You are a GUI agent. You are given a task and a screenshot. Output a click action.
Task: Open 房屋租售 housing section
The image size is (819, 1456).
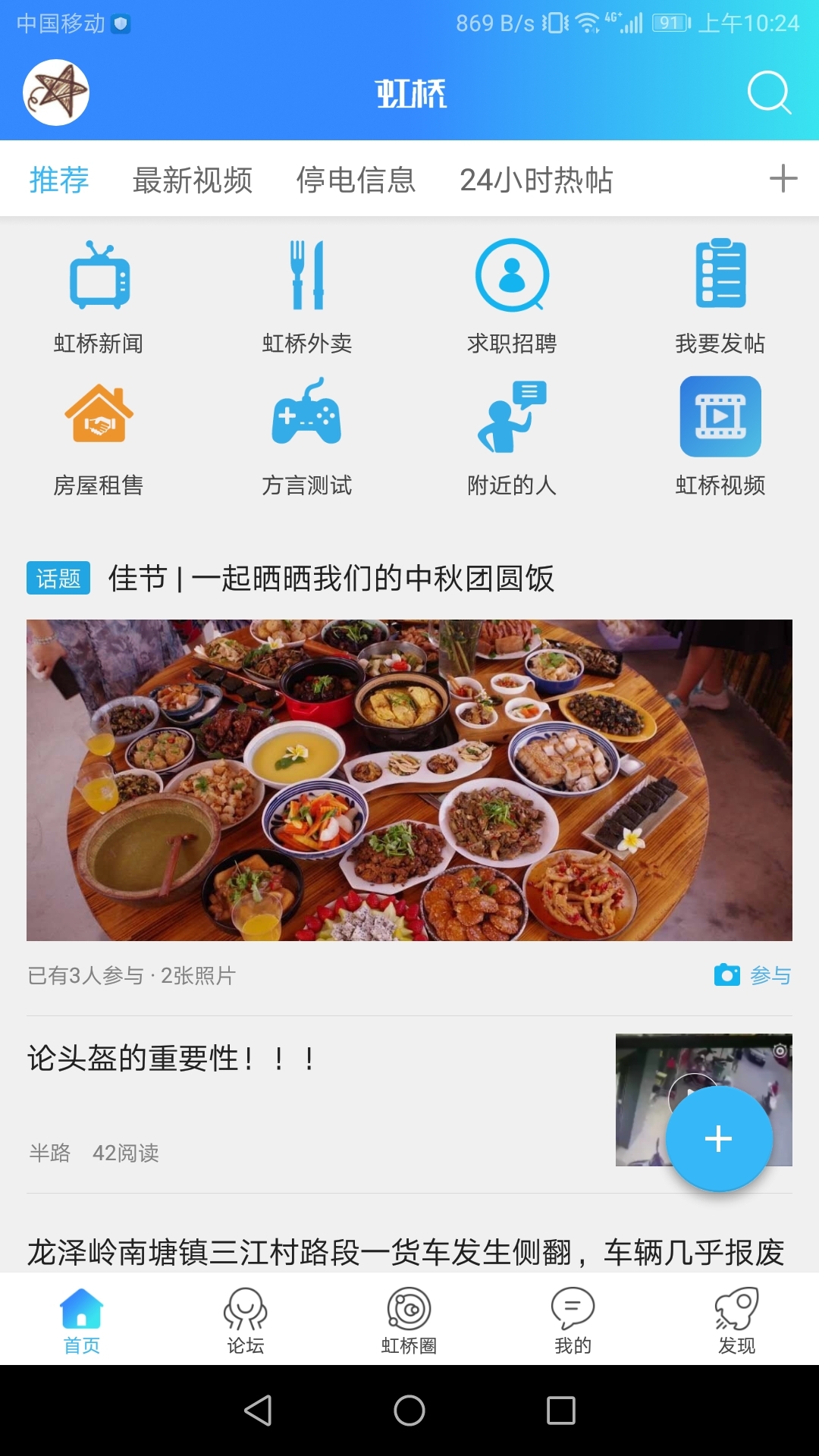[99, 438]
